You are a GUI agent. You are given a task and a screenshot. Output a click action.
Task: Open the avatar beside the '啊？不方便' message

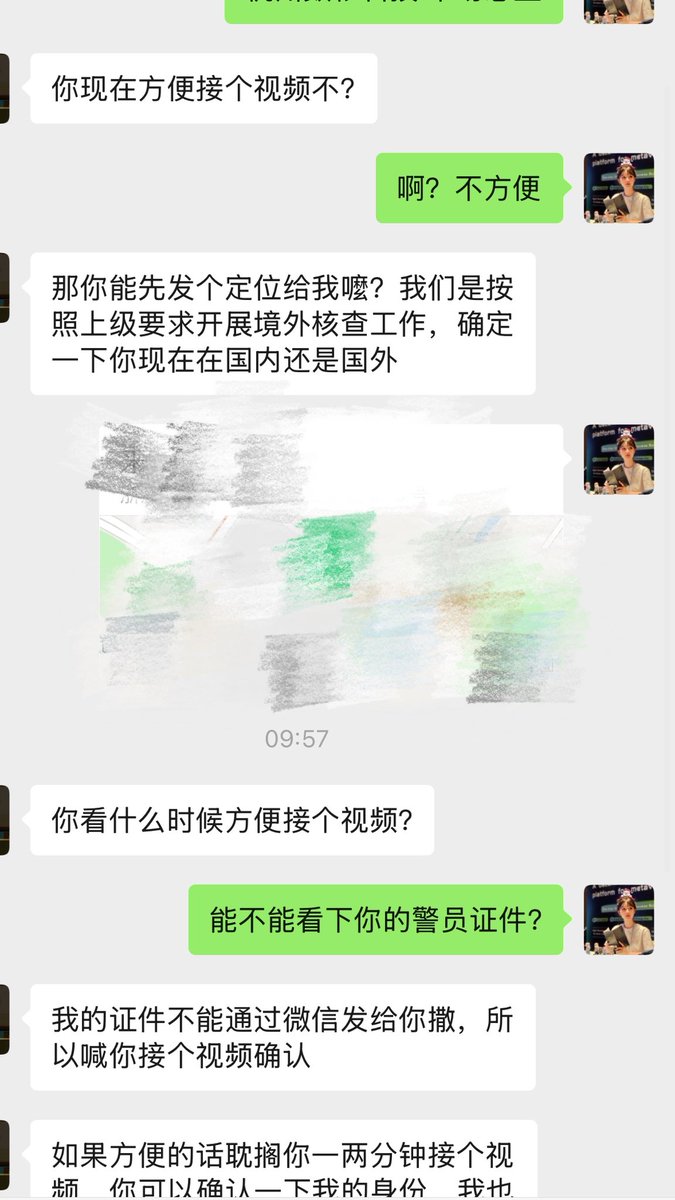pyautogui.click(x=618, y=188)
